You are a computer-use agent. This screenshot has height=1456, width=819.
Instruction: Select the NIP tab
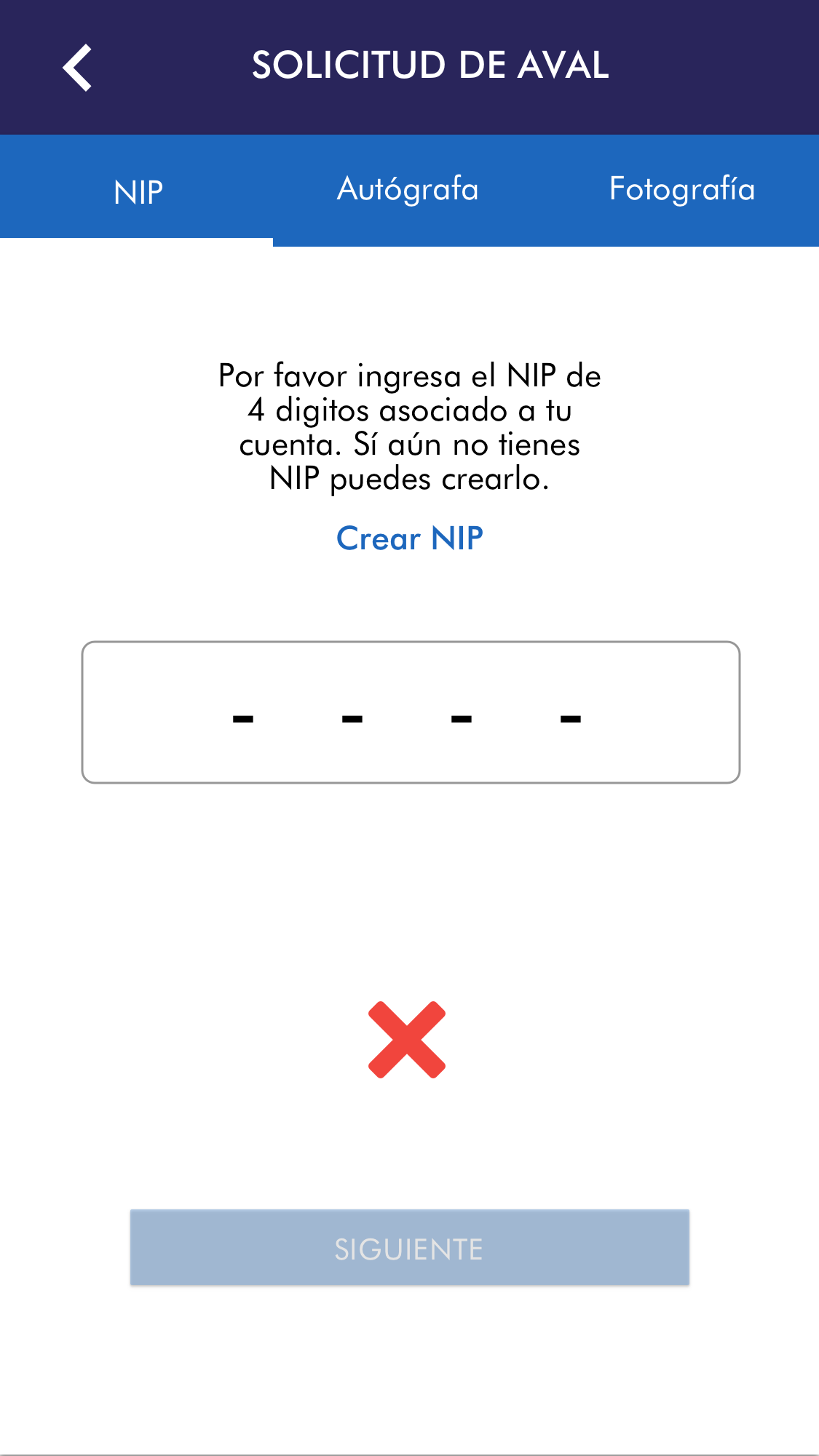coord(138,192)
